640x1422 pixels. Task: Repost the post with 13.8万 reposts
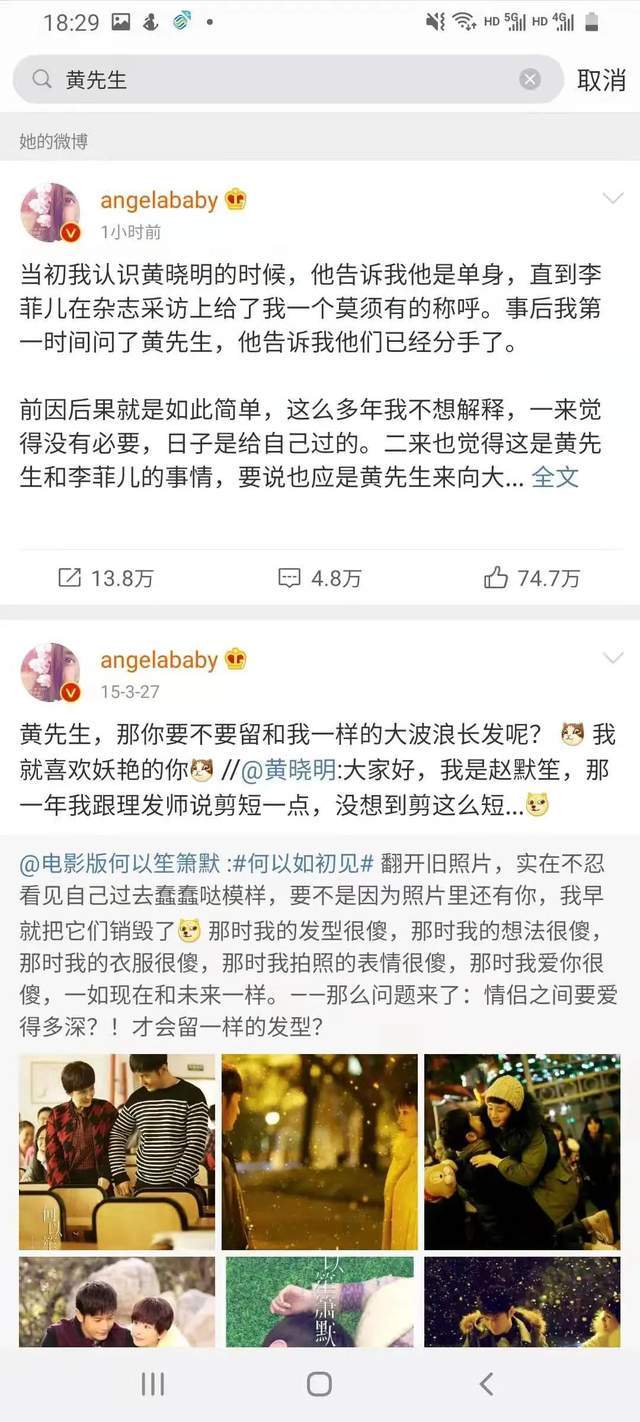106,578
